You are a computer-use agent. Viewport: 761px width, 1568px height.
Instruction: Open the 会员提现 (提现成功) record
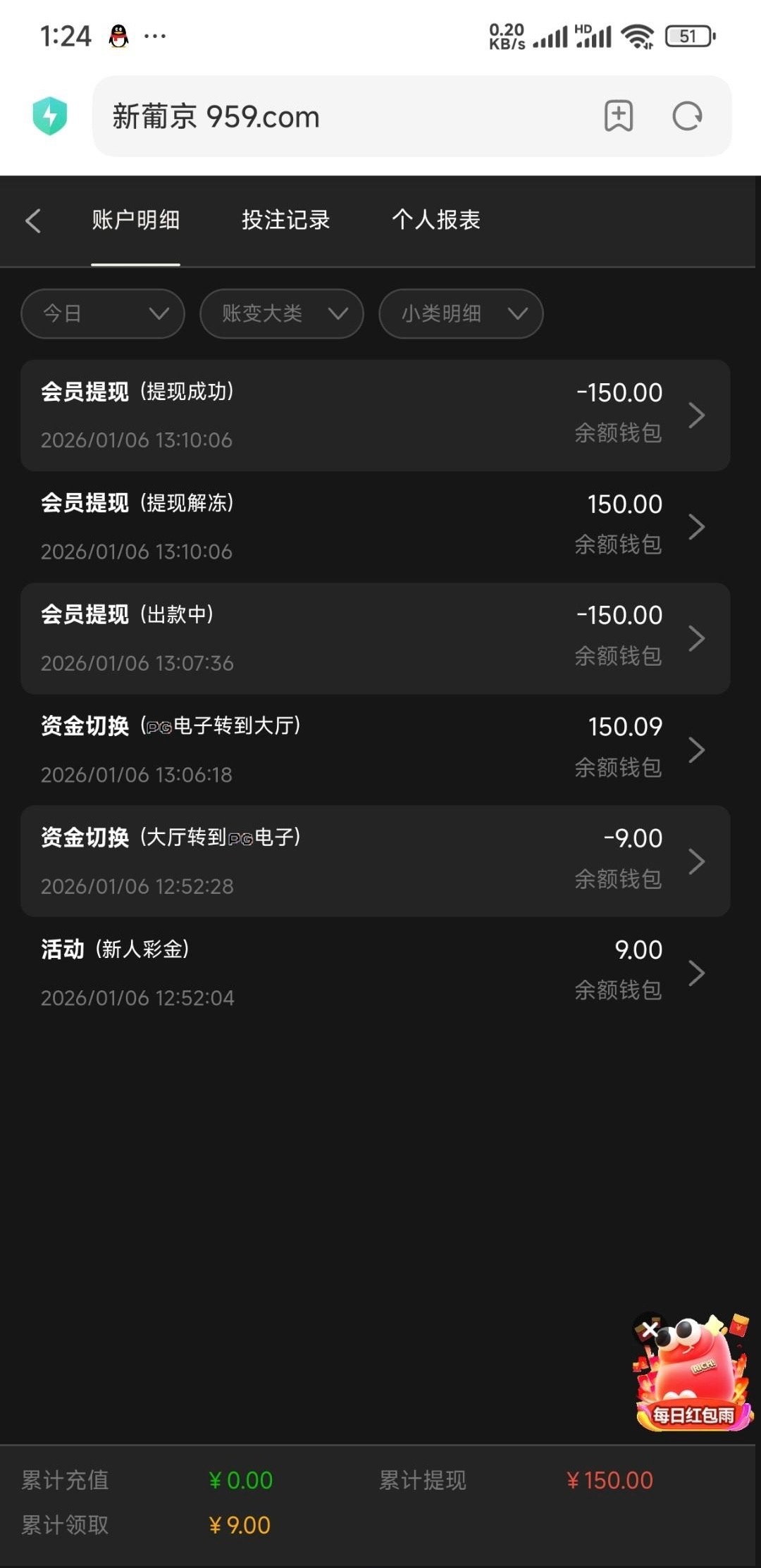pyautogui.click(x=375, y=416)
